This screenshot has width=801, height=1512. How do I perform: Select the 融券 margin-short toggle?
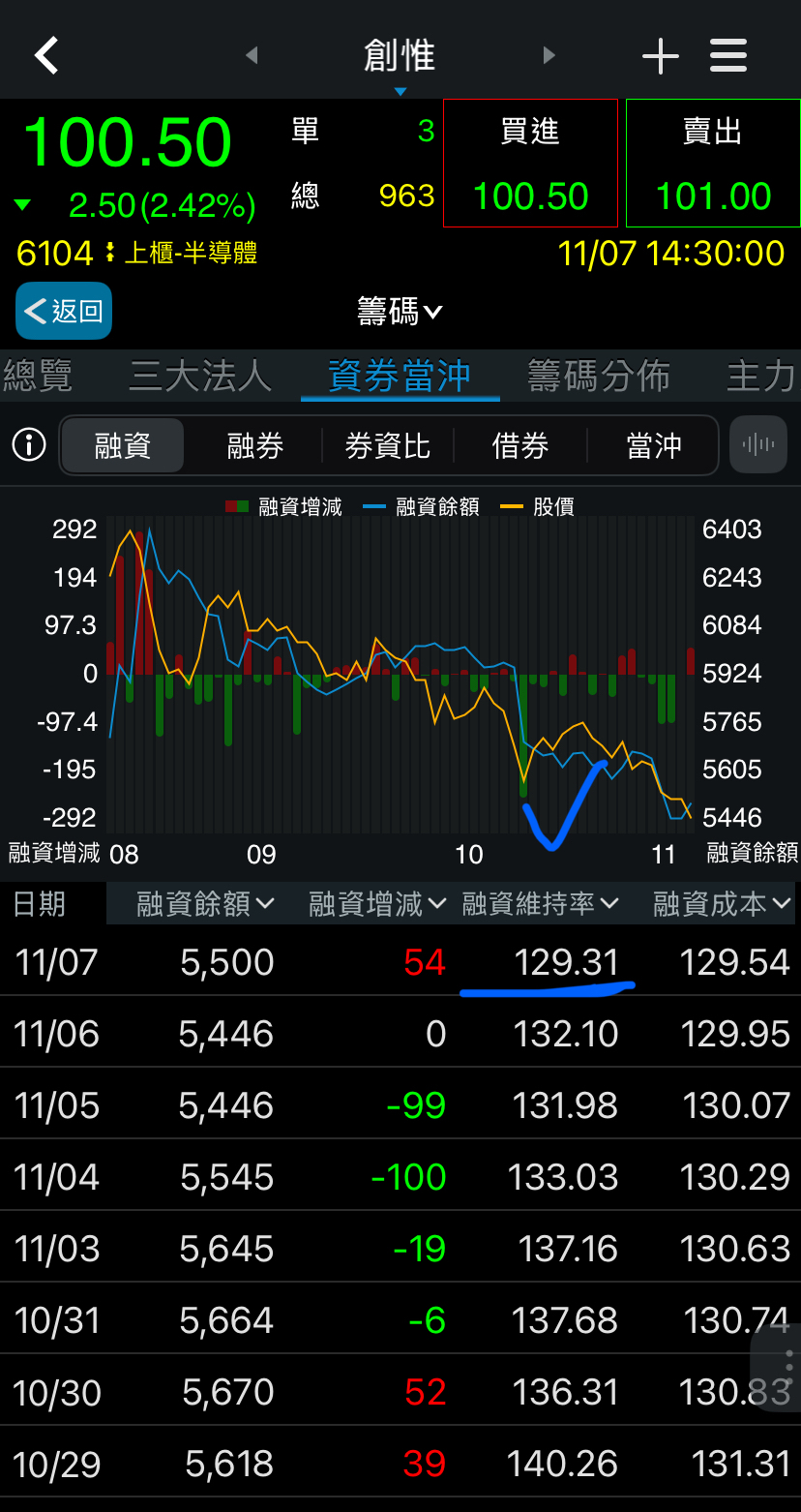pyautogui.click(x=253, y=444)
